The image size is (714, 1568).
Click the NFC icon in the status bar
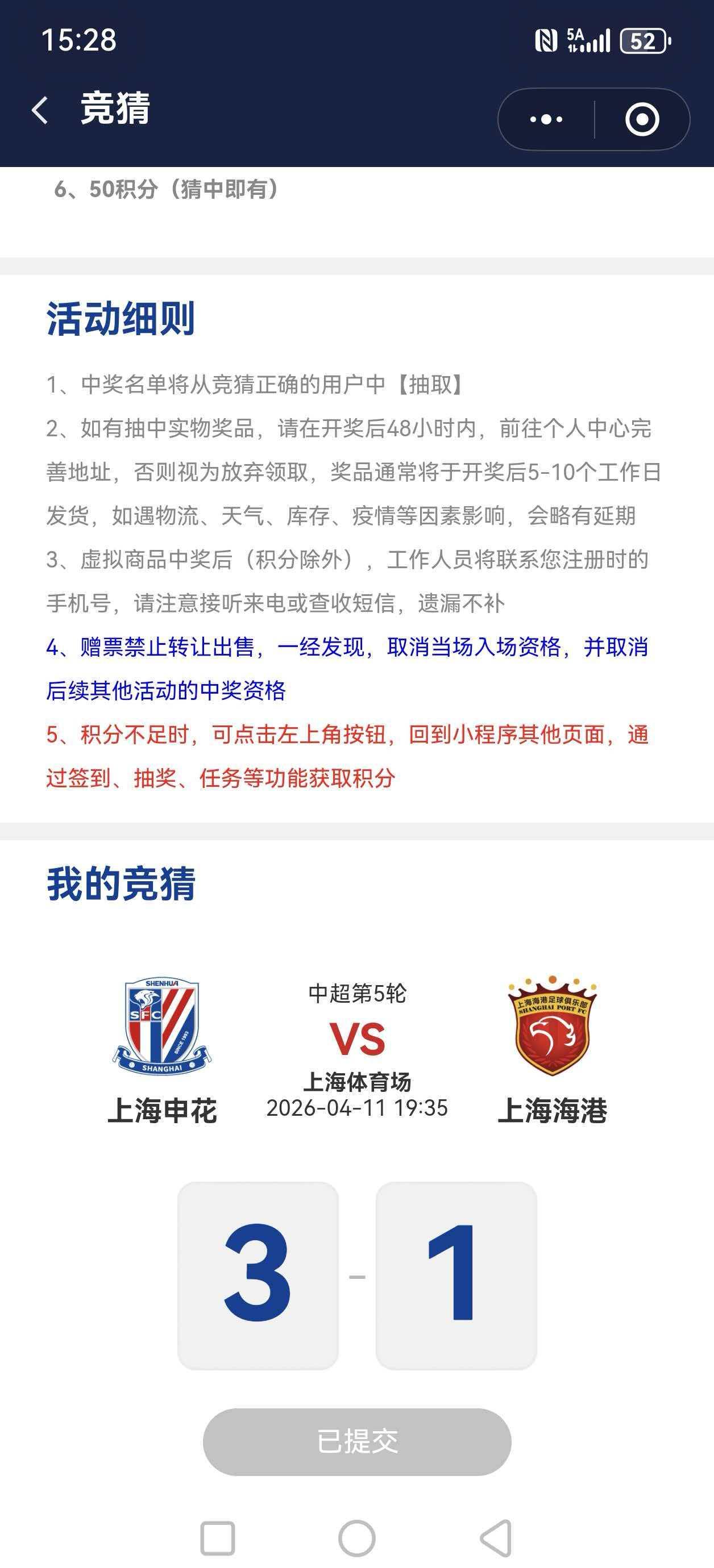tap(546, 39)
